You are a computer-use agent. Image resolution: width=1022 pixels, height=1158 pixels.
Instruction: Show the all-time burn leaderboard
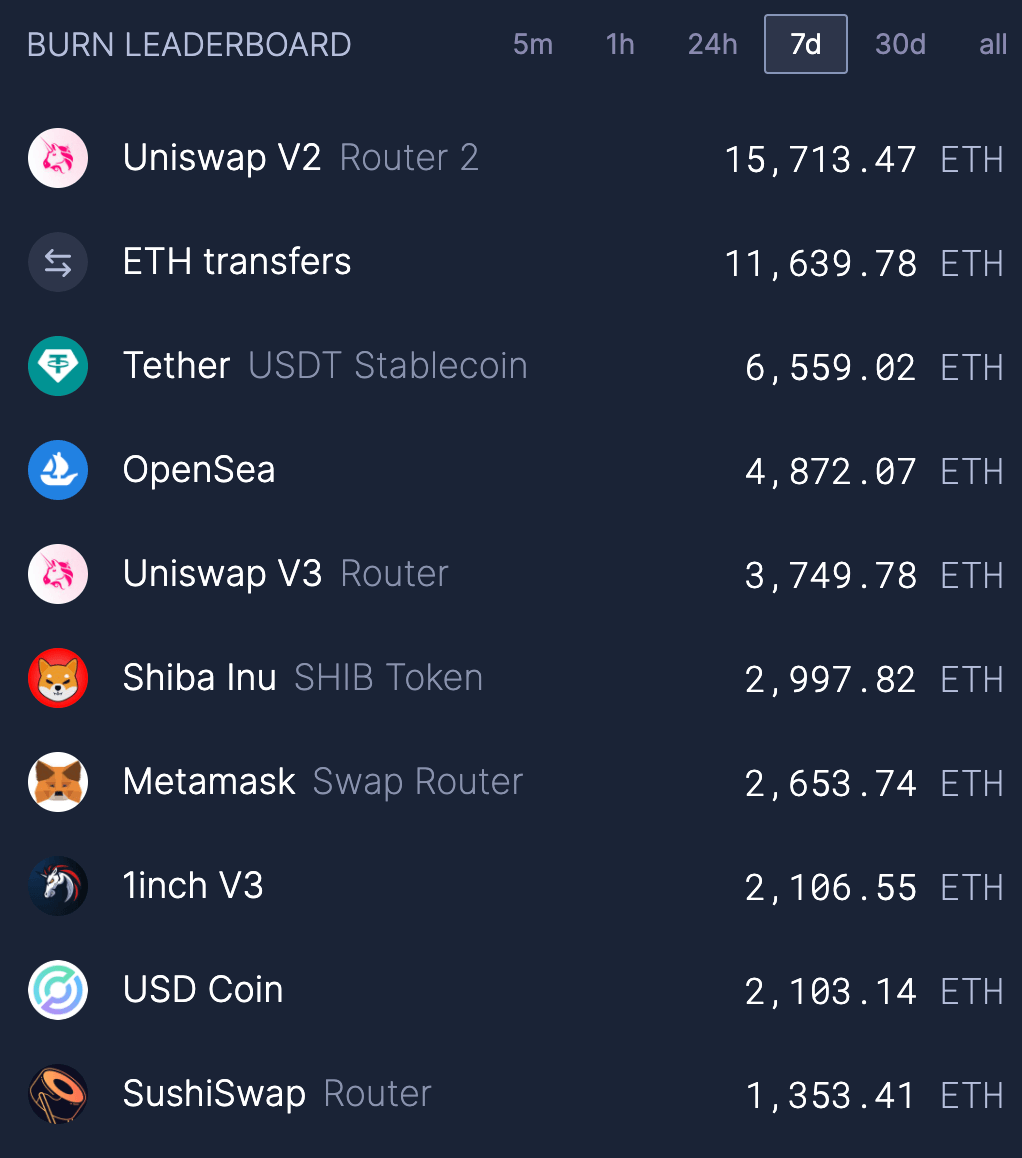992,45
